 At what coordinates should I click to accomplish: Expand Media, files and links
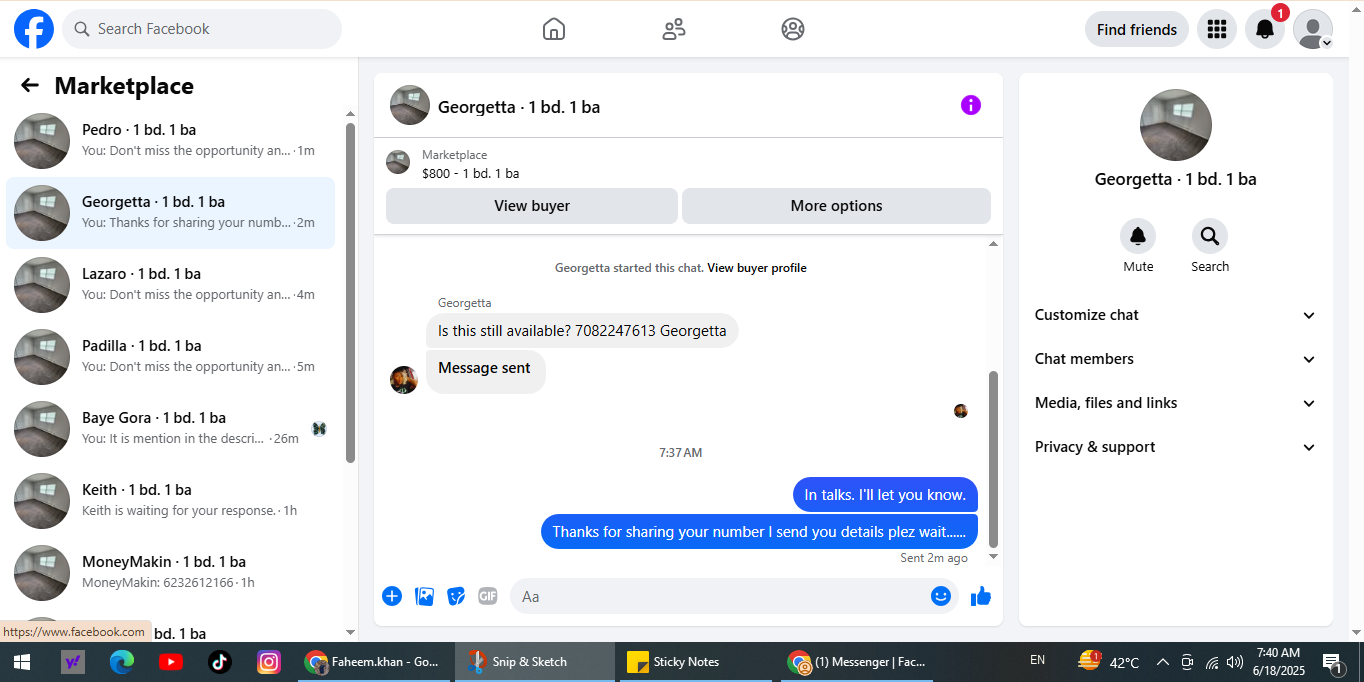click(x=1176, y=403)
